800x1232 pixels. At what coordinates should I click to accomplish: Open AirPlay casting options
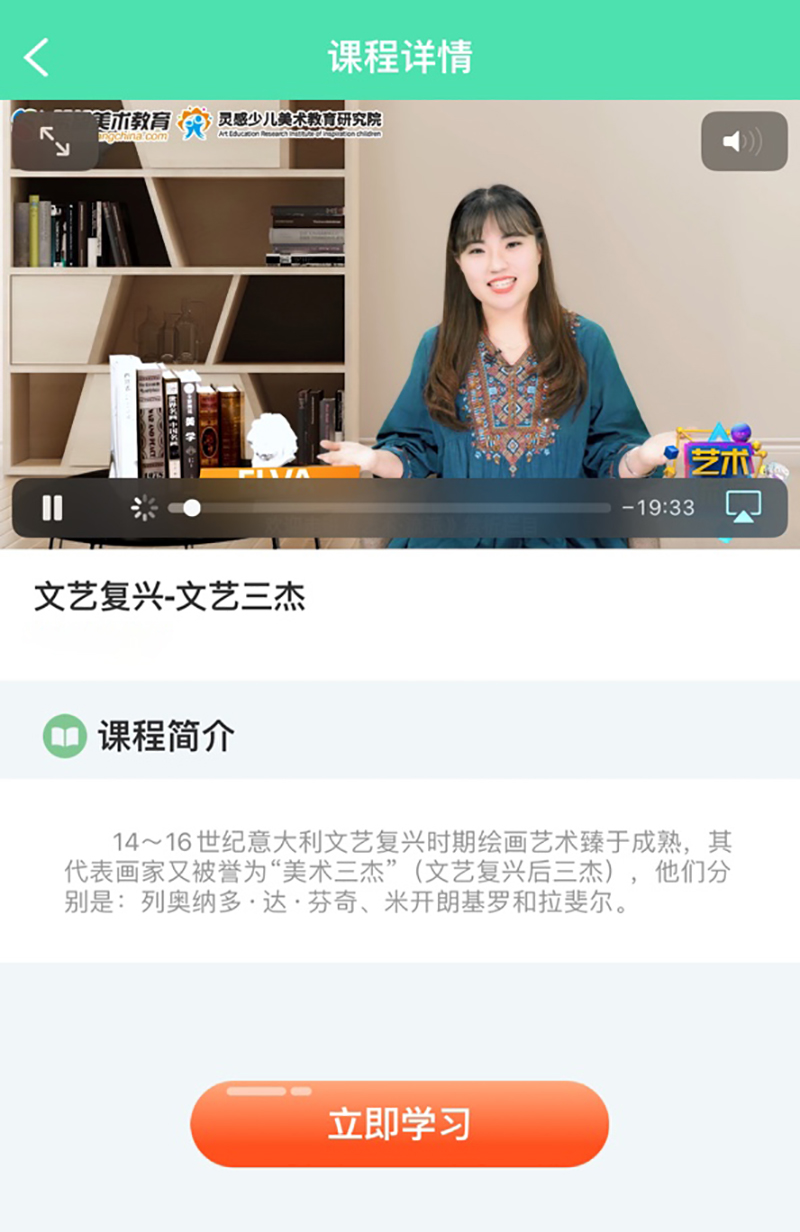point(742,507)
